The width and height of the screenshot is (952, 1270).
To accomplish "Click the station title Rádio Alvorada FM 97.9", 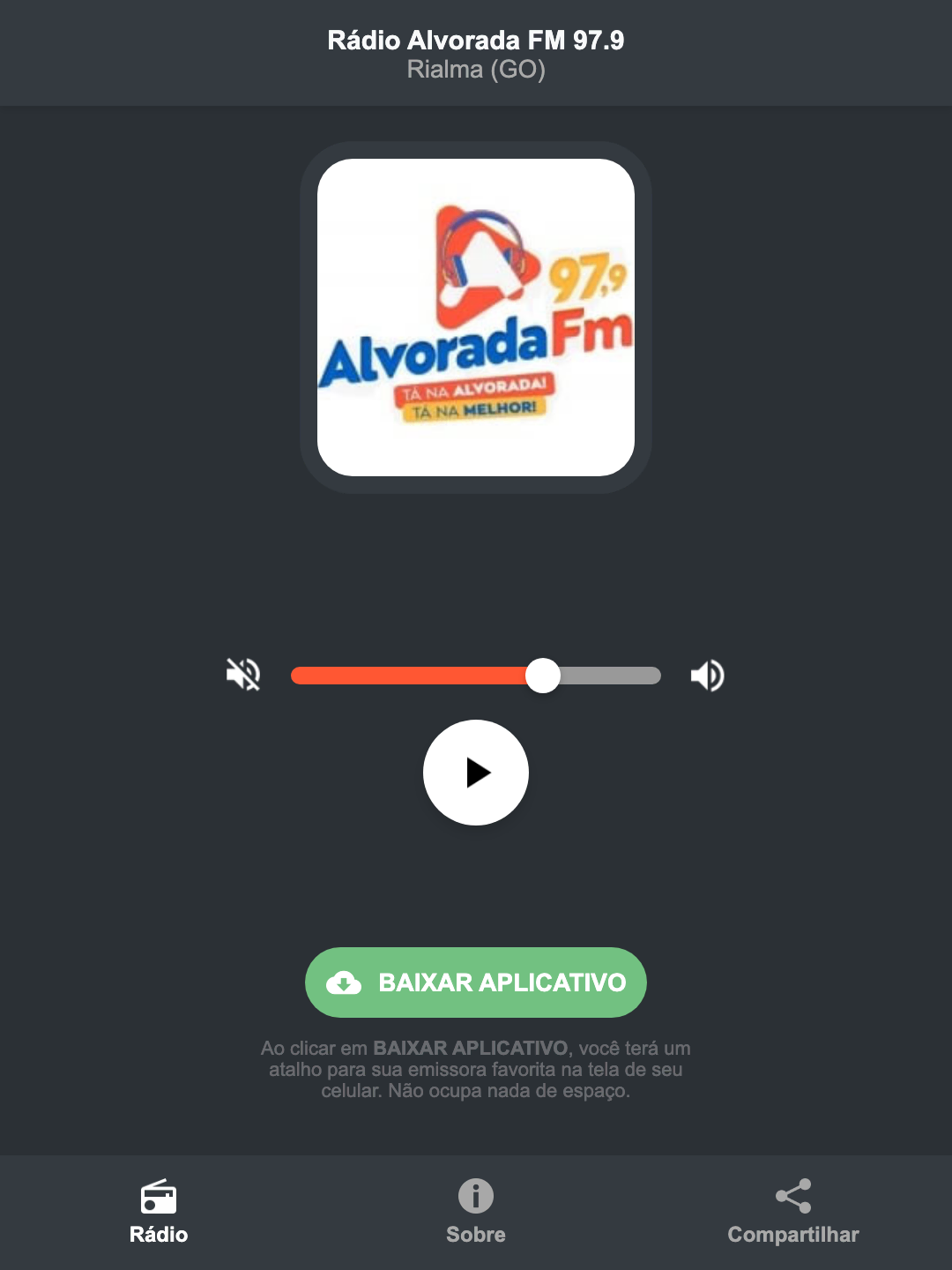I will tap(476, 40).
